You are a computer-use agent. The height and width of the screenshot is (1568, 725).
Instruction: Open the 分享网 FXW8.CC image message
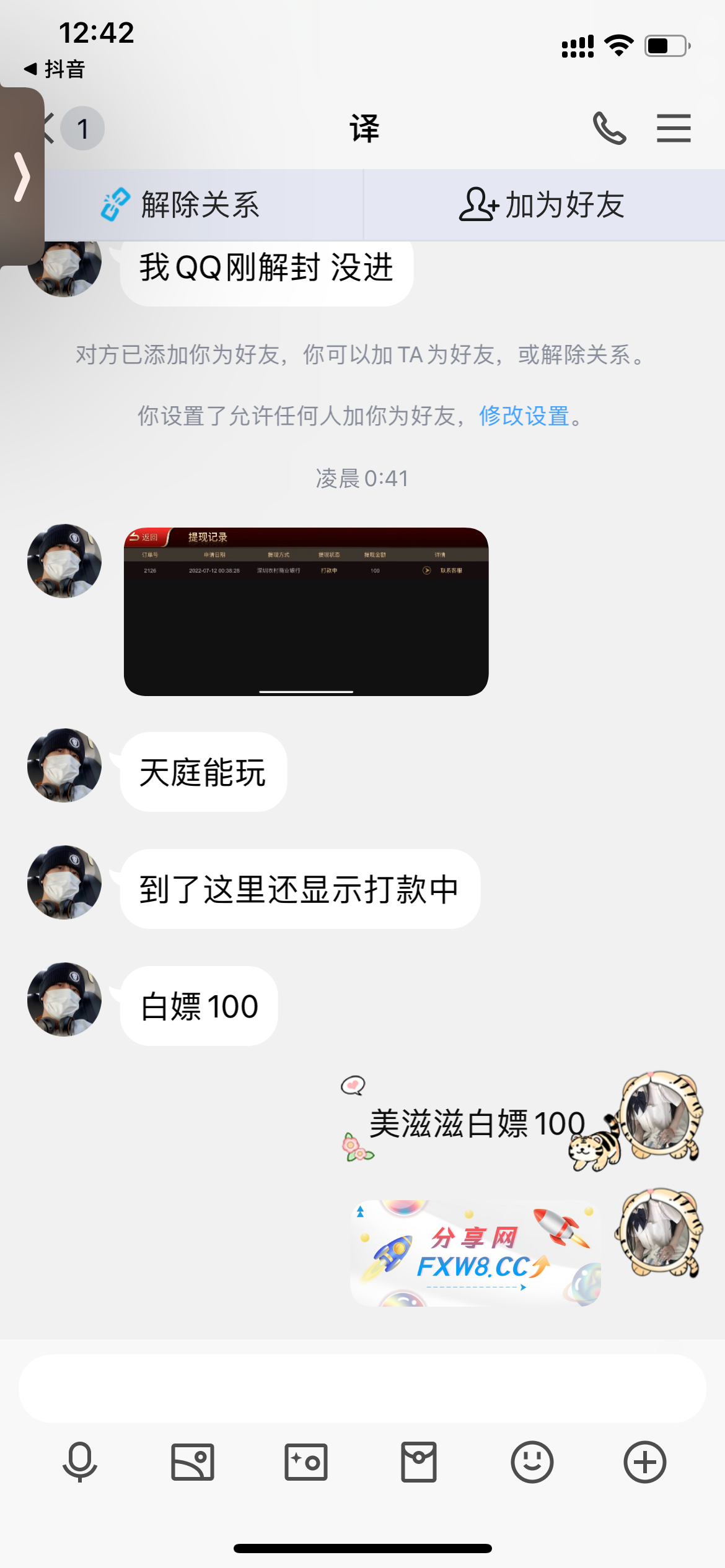475,1253
